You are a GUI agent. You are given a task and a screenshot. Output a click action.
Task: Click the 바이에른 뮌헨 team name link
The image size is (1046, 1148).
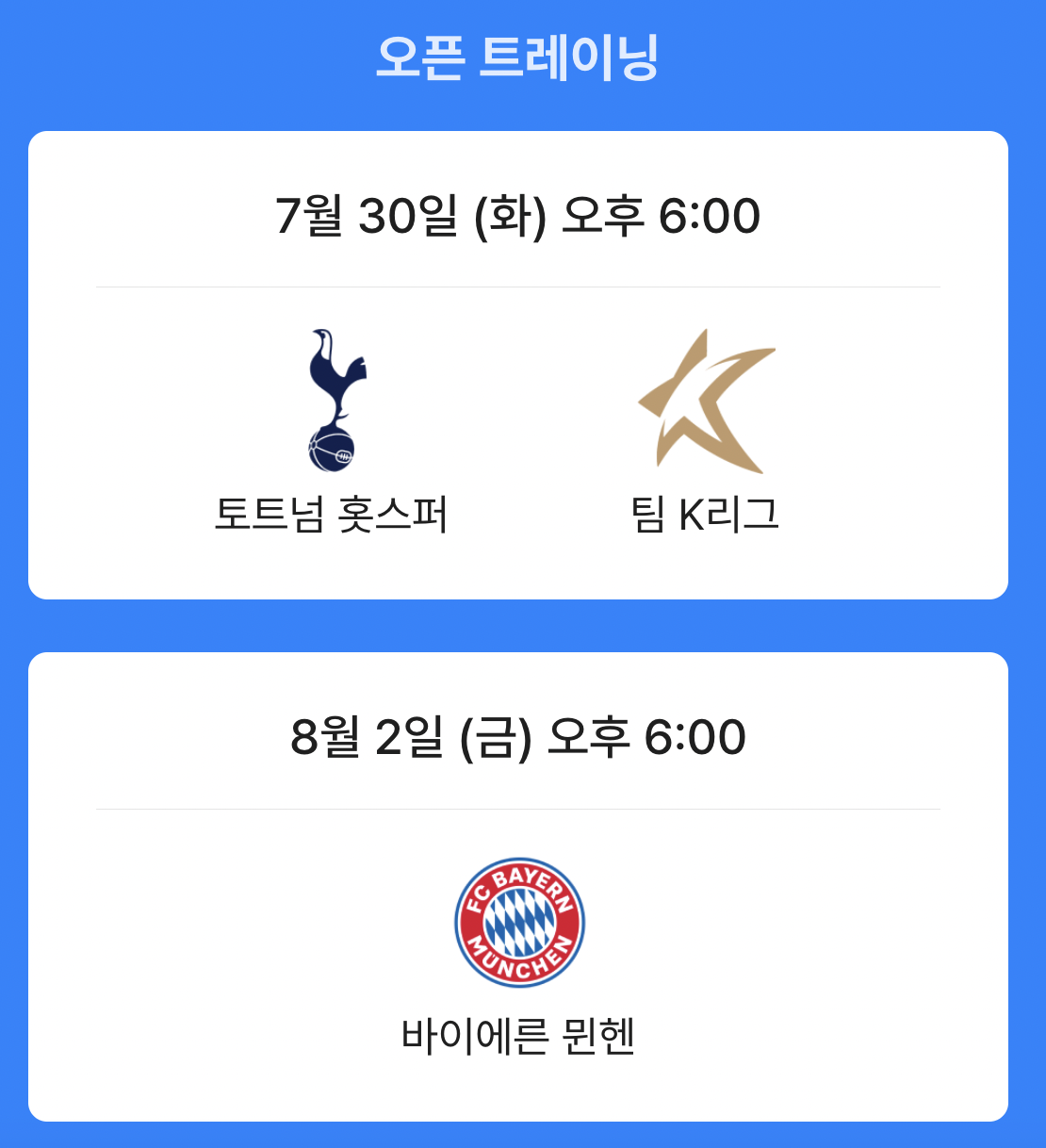(x=519, y=1033)
